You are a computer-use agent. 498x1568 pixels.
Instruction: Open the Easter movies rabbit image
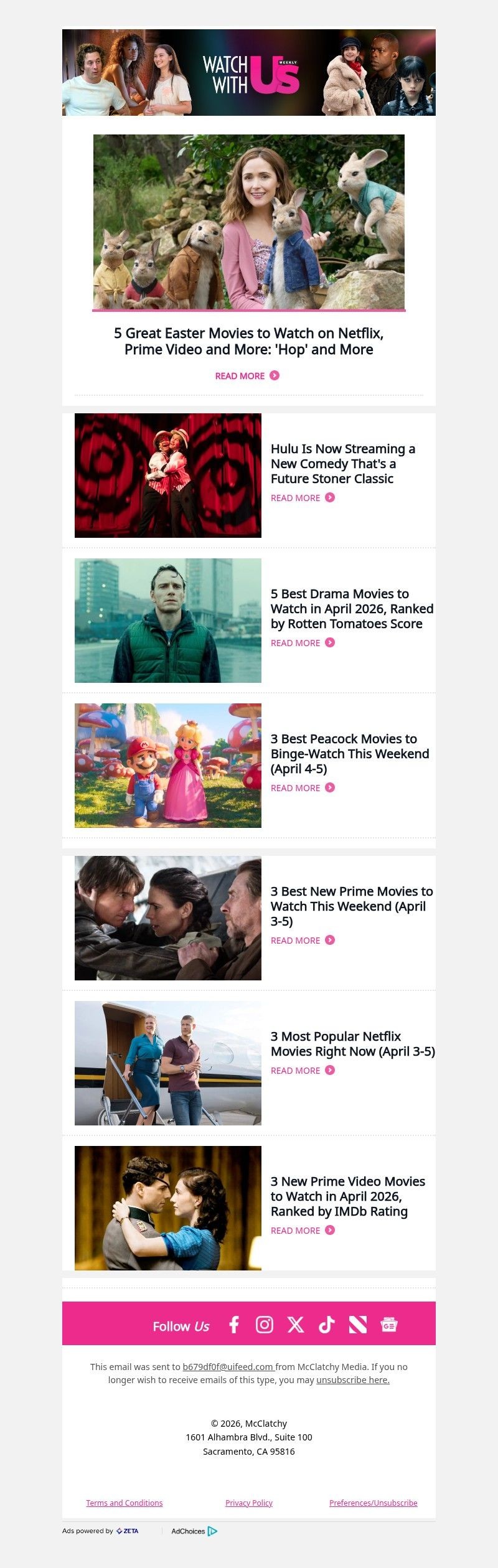249,222
